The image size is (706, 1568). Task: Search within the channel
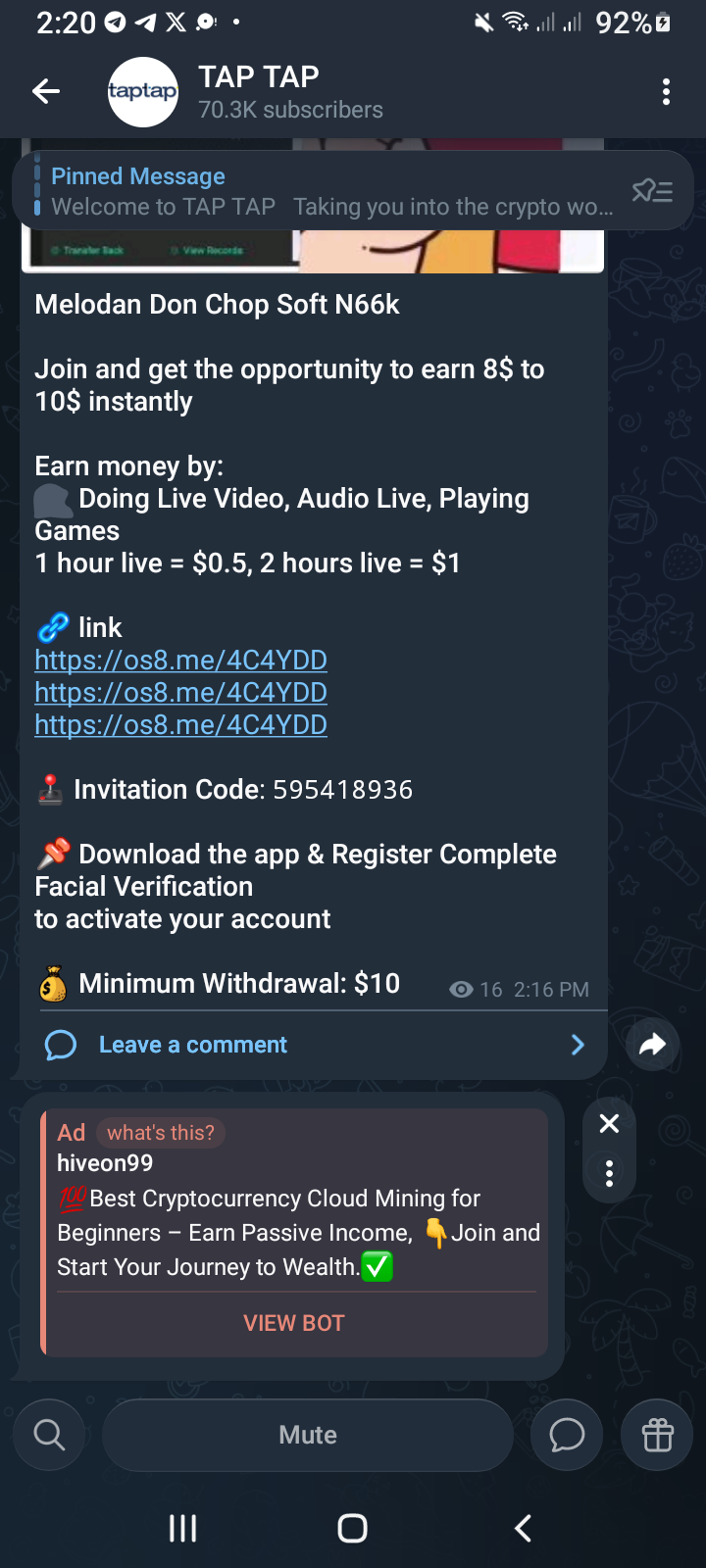[x=49, y=1435]
